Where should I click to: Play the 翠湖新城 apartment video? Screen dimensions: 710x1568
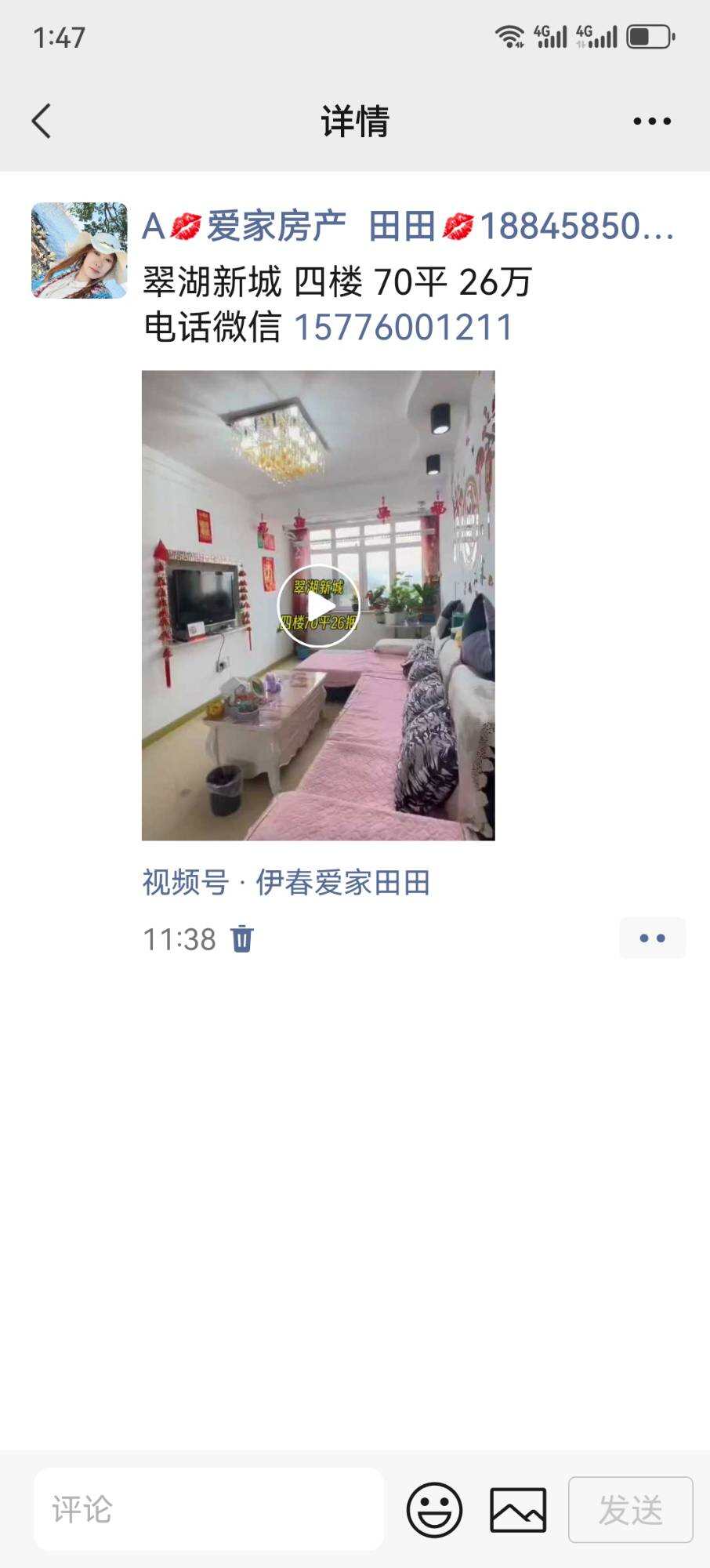coord(318,605)
